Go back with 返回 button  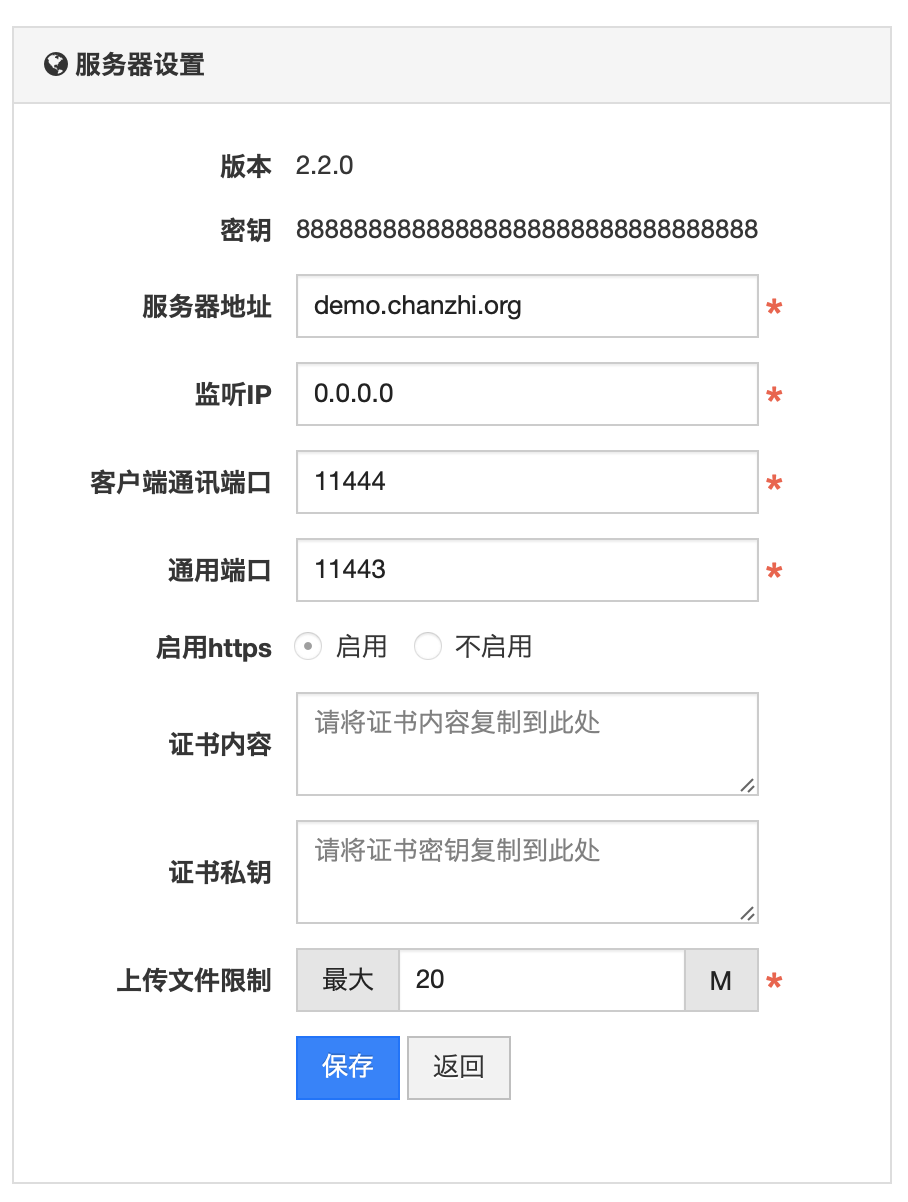coord(459,1067)
